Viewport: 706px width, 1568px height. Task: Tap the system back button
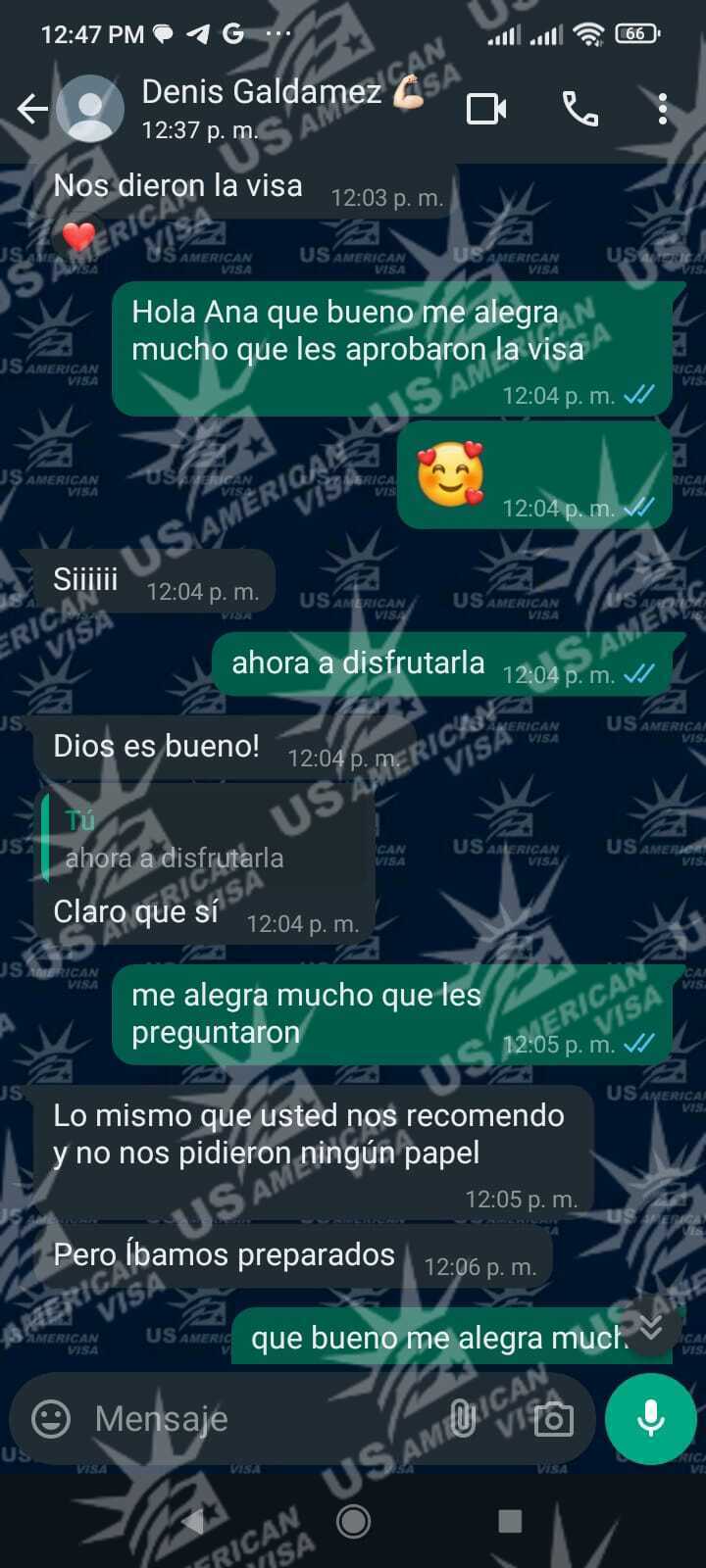coord(194,1521)
